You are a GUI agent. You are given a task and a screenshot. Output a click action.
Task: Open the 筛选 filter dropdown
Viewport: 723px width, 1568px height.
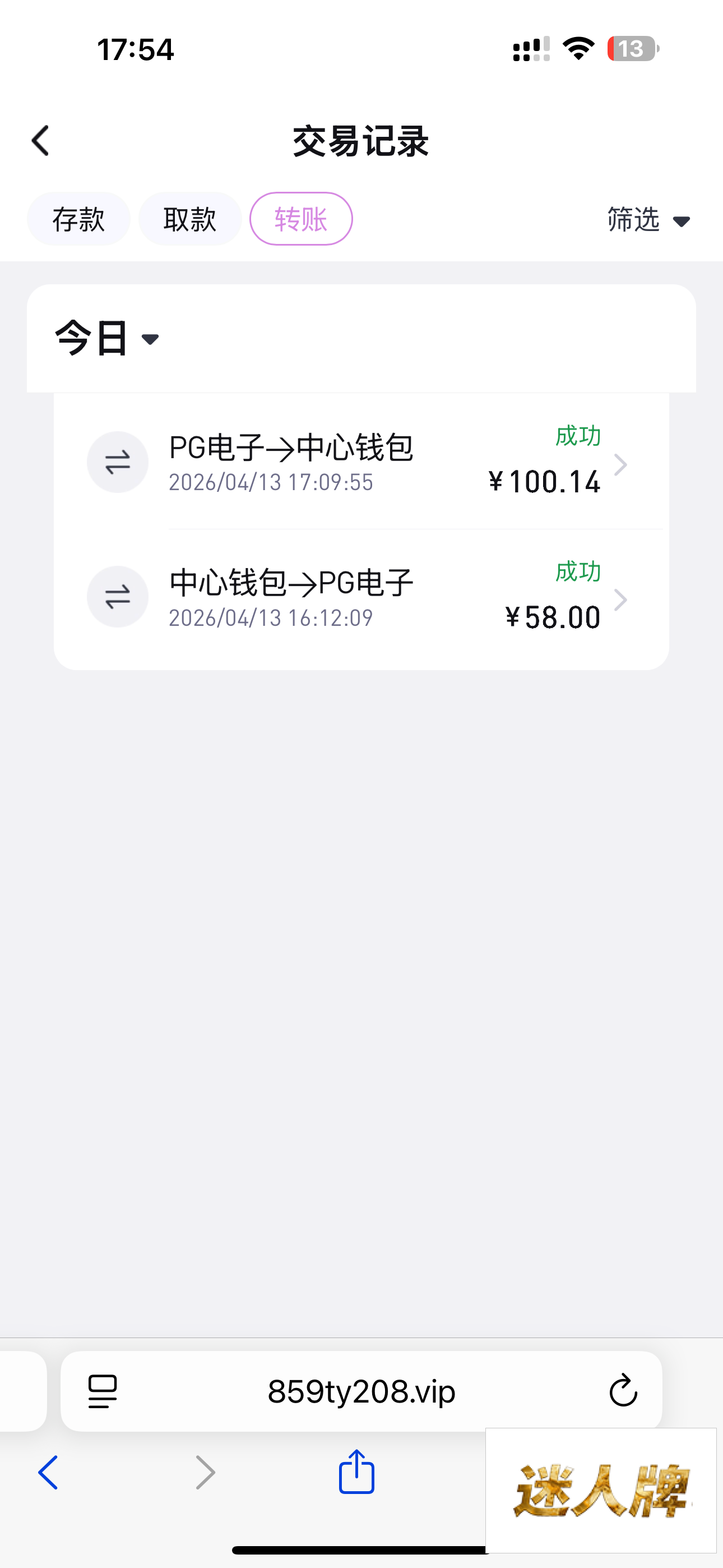pos(648,220)
